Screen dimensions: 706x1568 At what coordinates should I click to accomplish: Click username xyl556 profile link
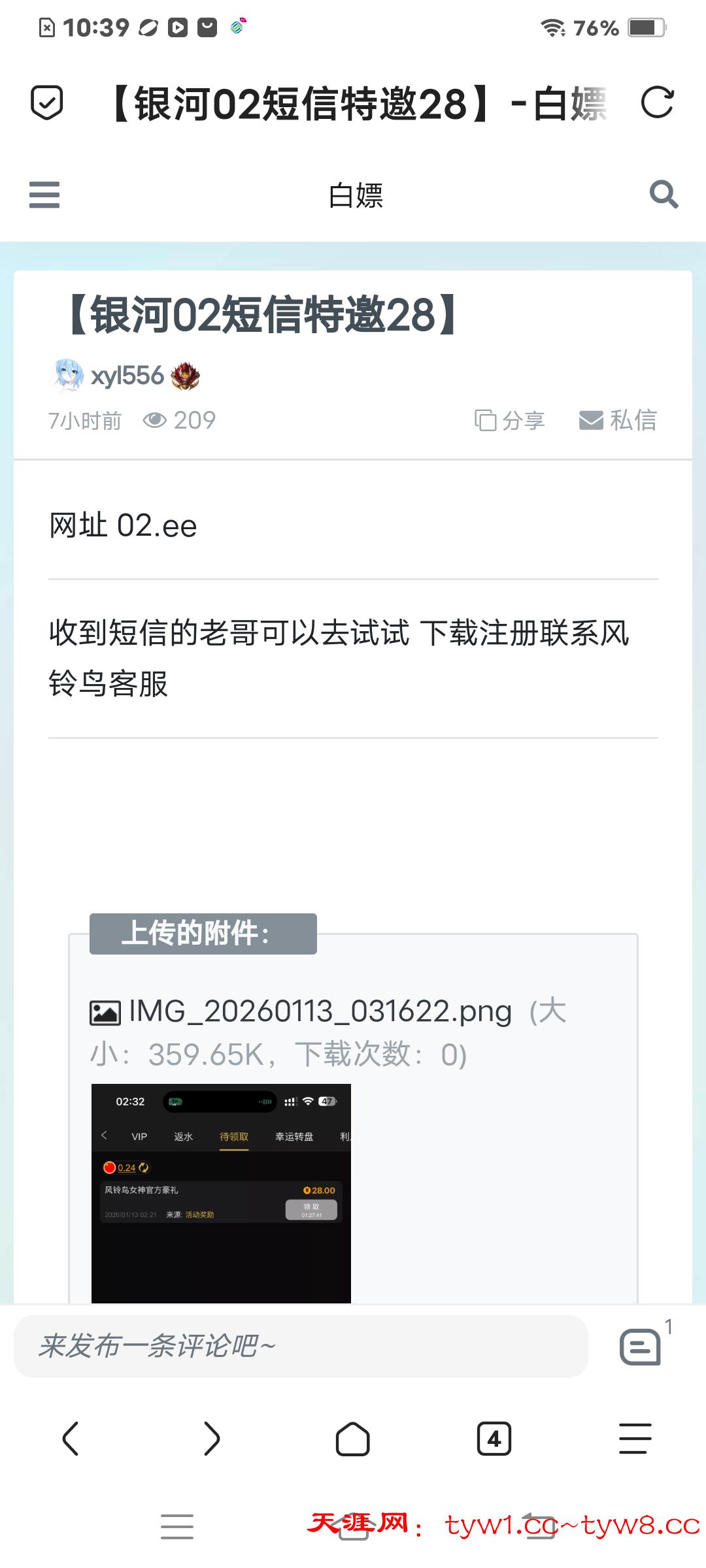pos(127,376)
